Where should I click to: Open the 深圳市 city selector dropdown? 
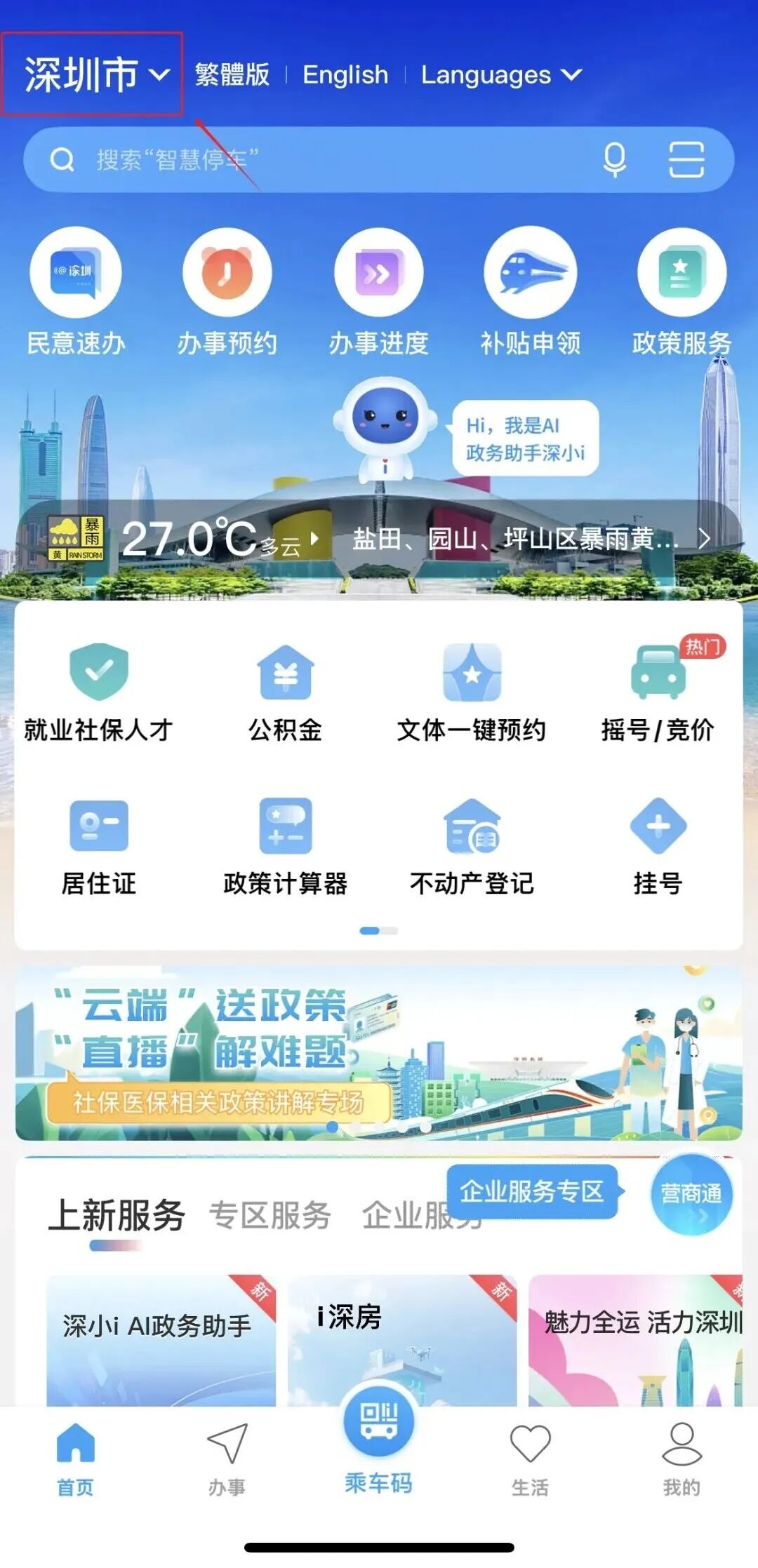pos(95,74)
